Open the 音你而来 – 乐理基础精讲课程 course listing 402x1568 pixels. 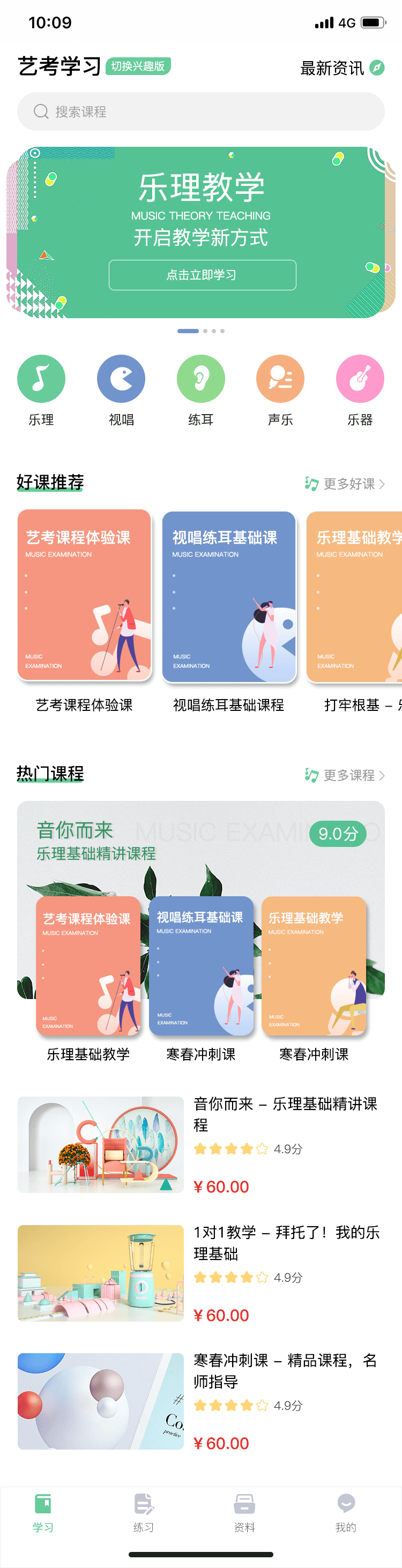(201, 1144)
